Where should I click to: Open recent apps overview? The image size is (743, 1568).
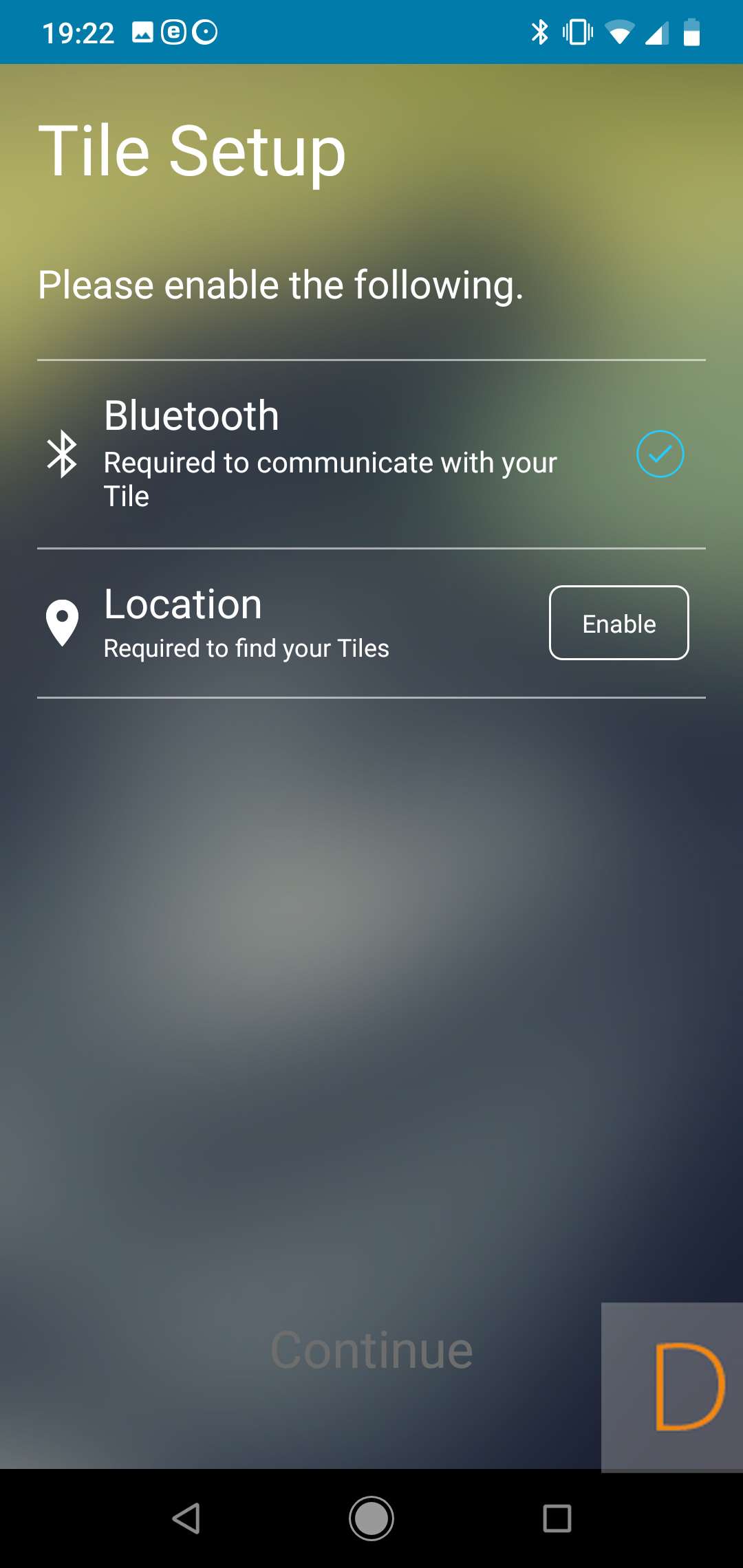coord(557,1518)
